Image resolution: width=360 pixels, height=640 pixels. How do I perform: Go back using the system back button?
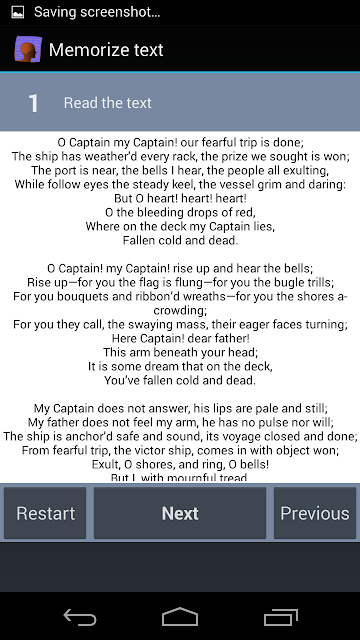(x=80, y=616)
